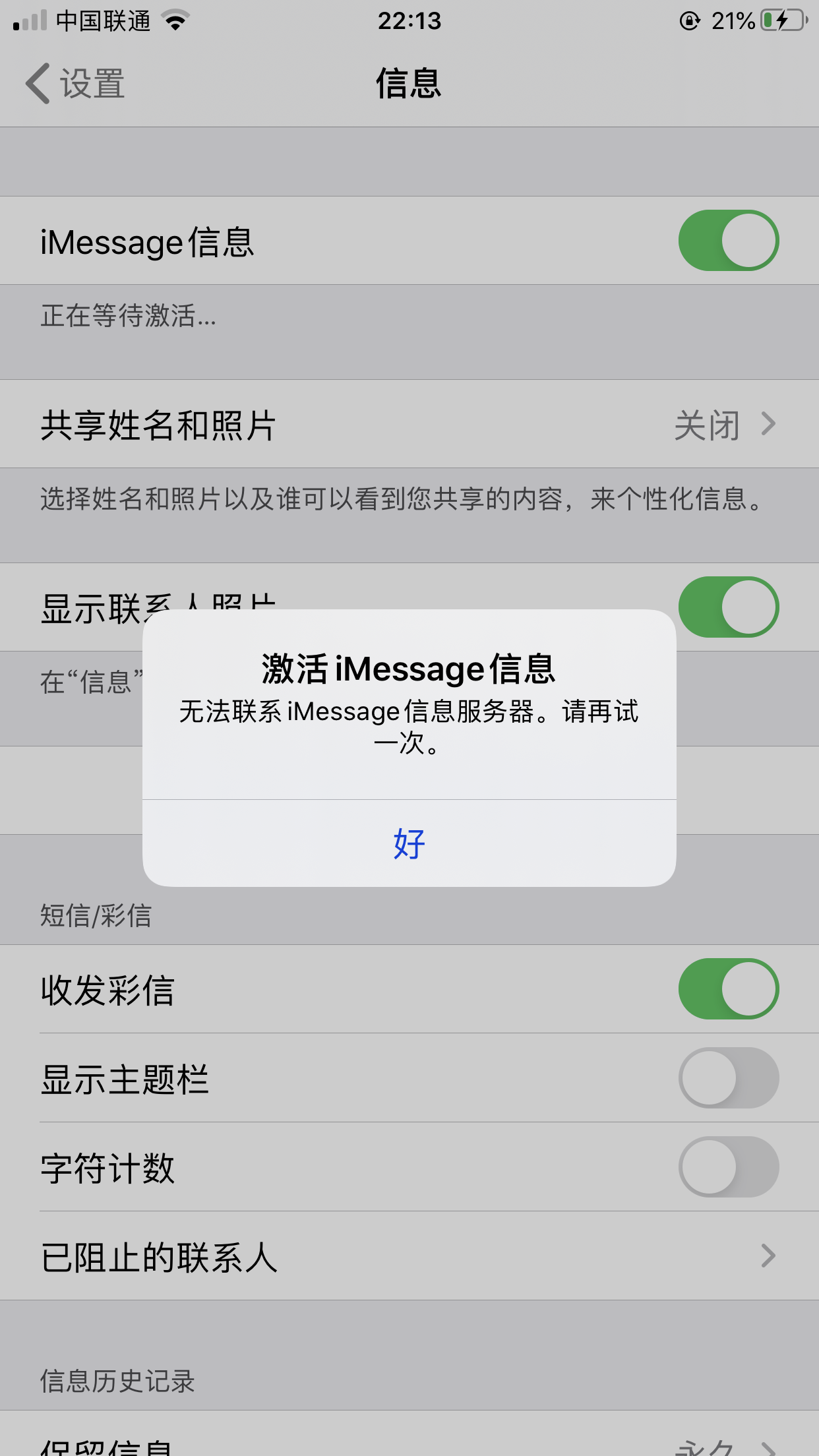Turn off 收发彩信

point(728,989)
